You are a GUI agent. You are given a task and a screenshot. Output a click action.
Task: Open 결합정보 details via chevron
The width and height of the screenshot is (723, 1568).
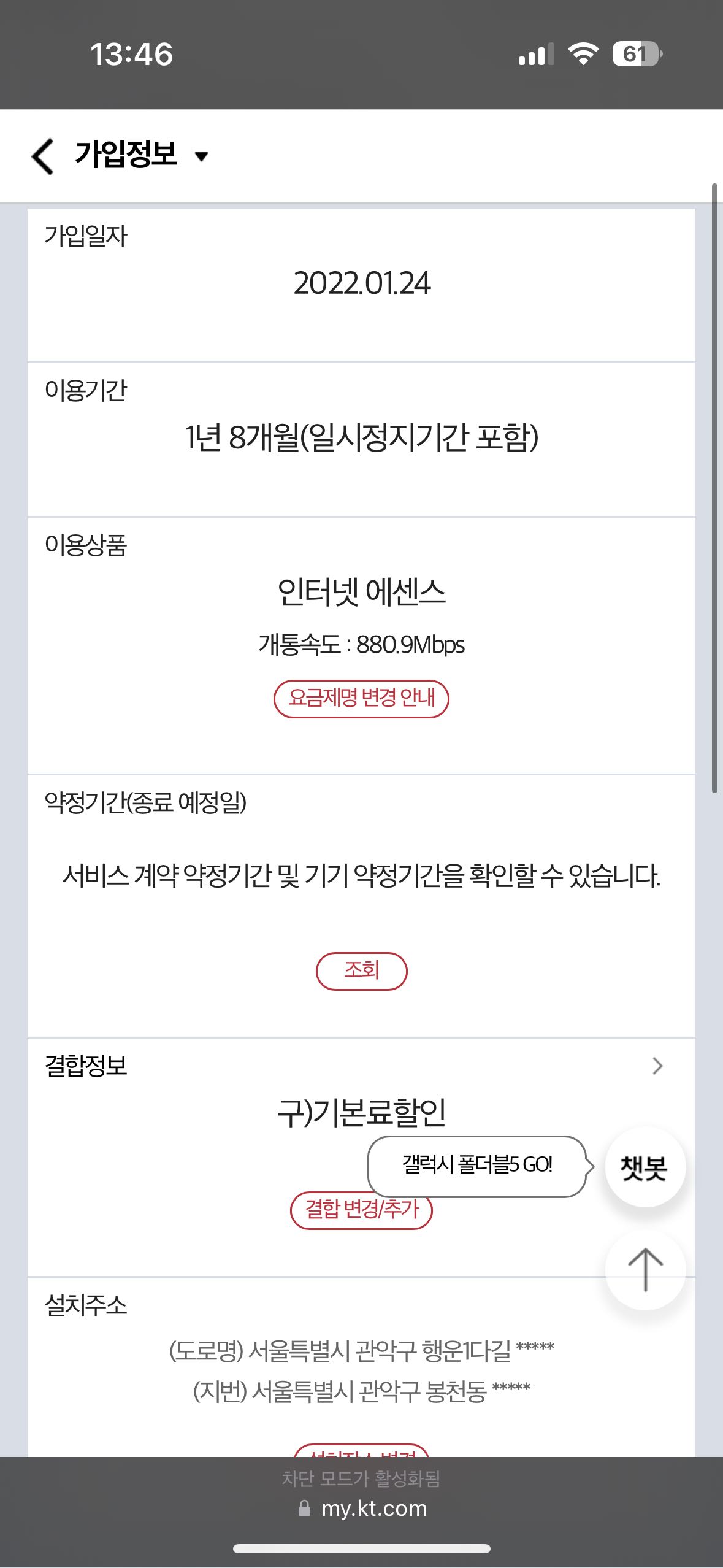point(657,1066)
